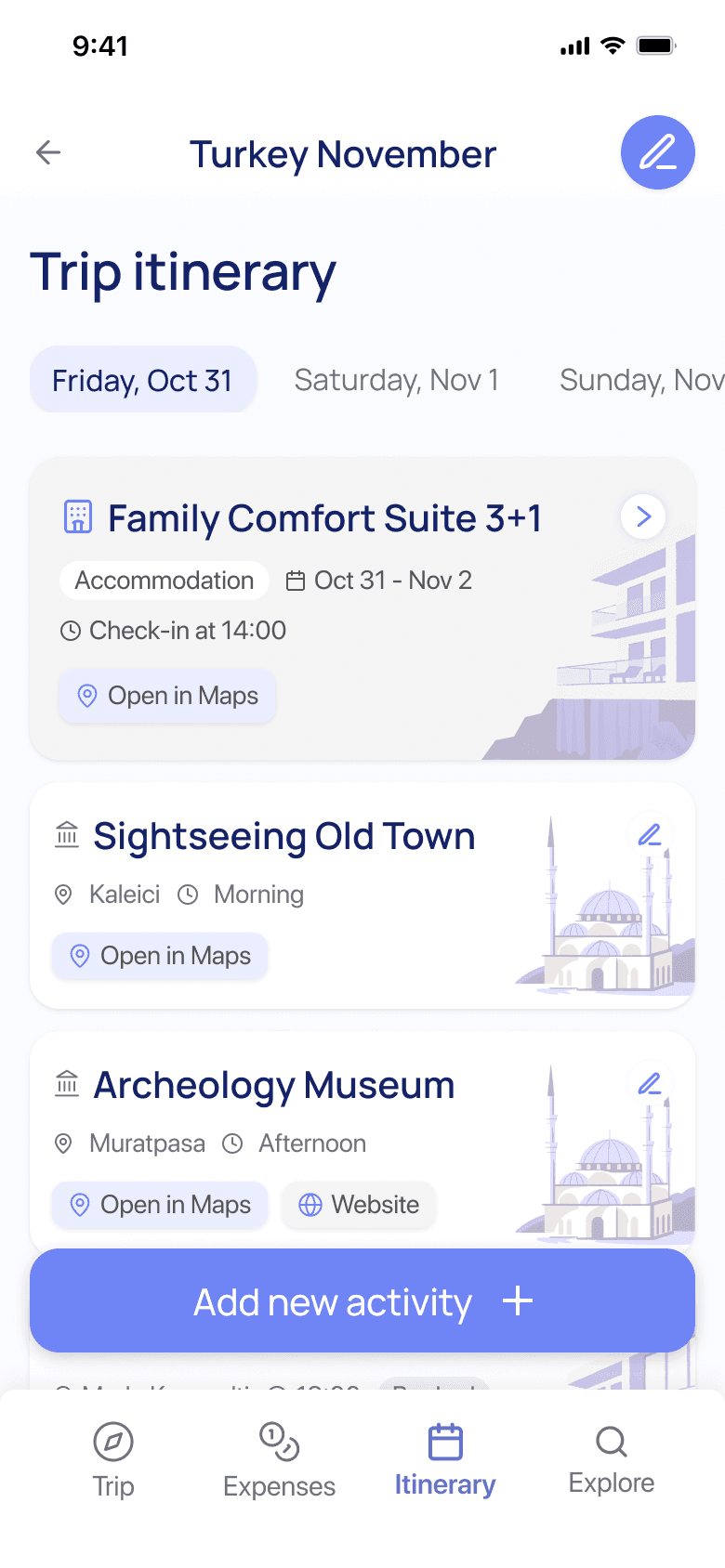Screen dimensions: 725x1568
Task: Open Sightseeing Old Town in Maps
Action: [160, 956]
